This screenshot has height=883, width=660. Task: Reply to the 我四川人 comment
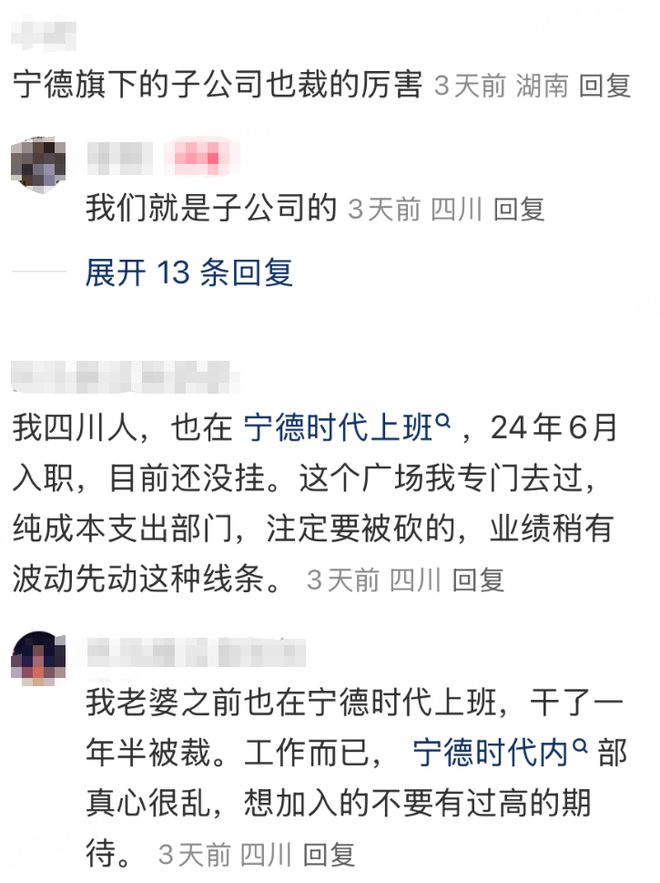(x=478, y=579)
